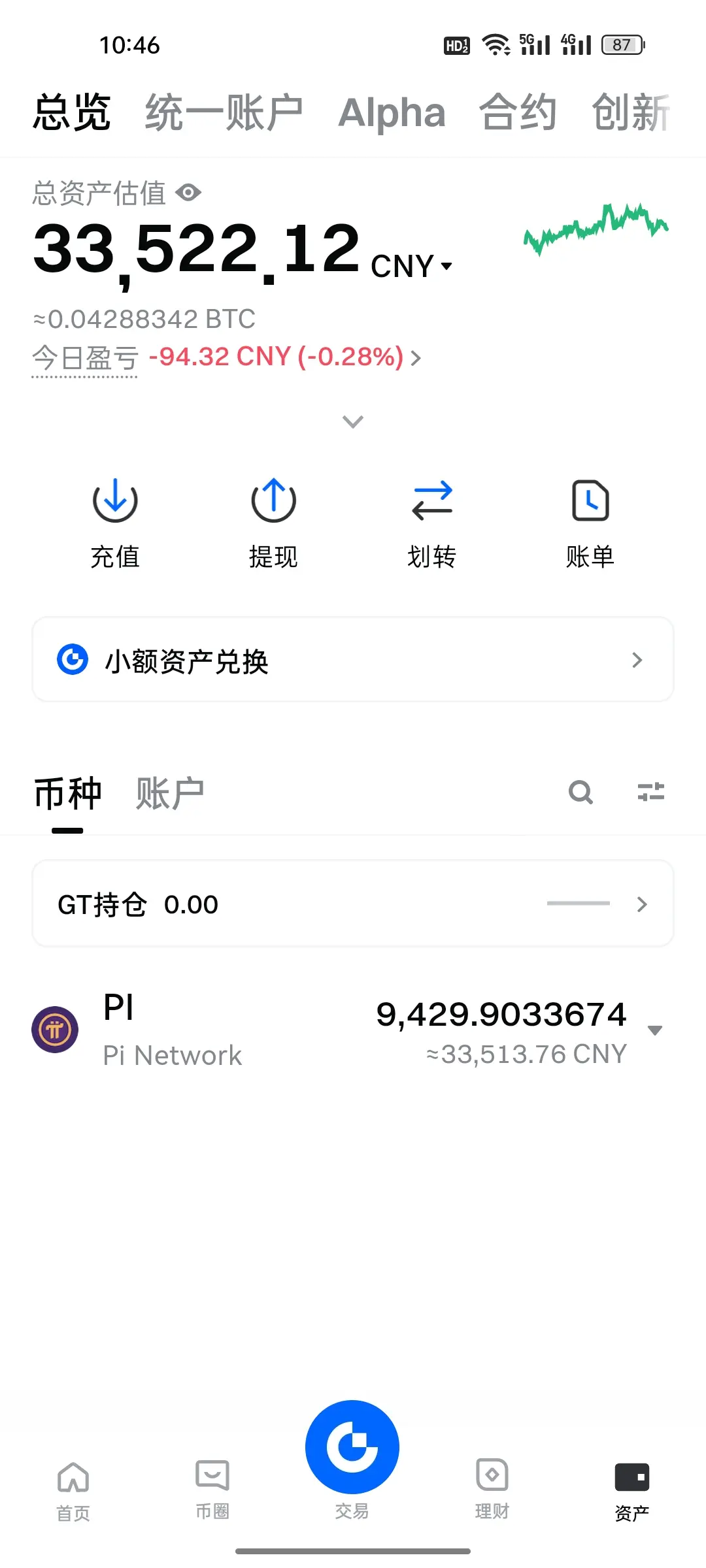706x1568 pixels.
Task: Open today's profit and loss details
Action: click(x=285, y=357)
